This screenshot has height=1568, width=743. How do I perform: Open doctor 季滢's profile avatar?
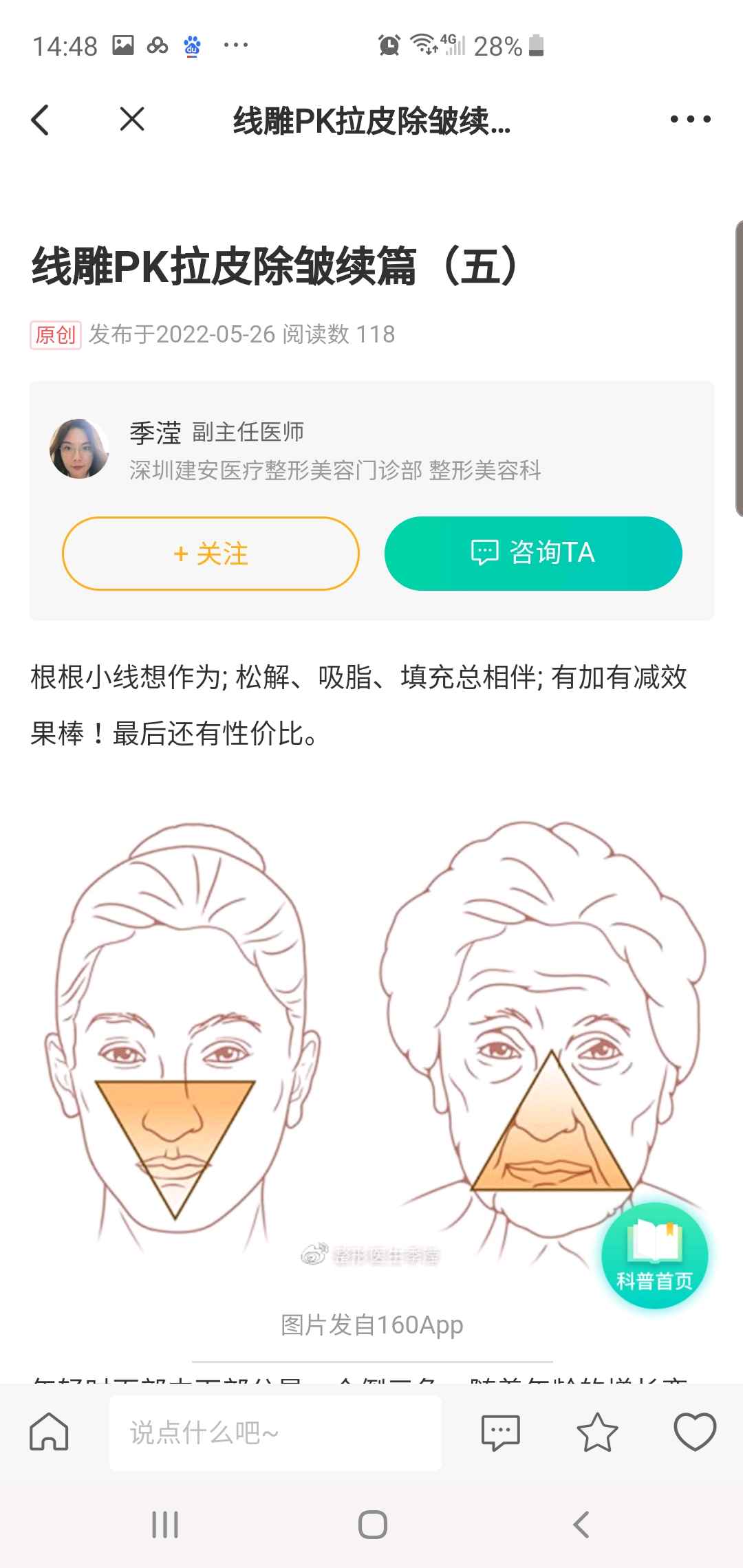pos(79,449)
